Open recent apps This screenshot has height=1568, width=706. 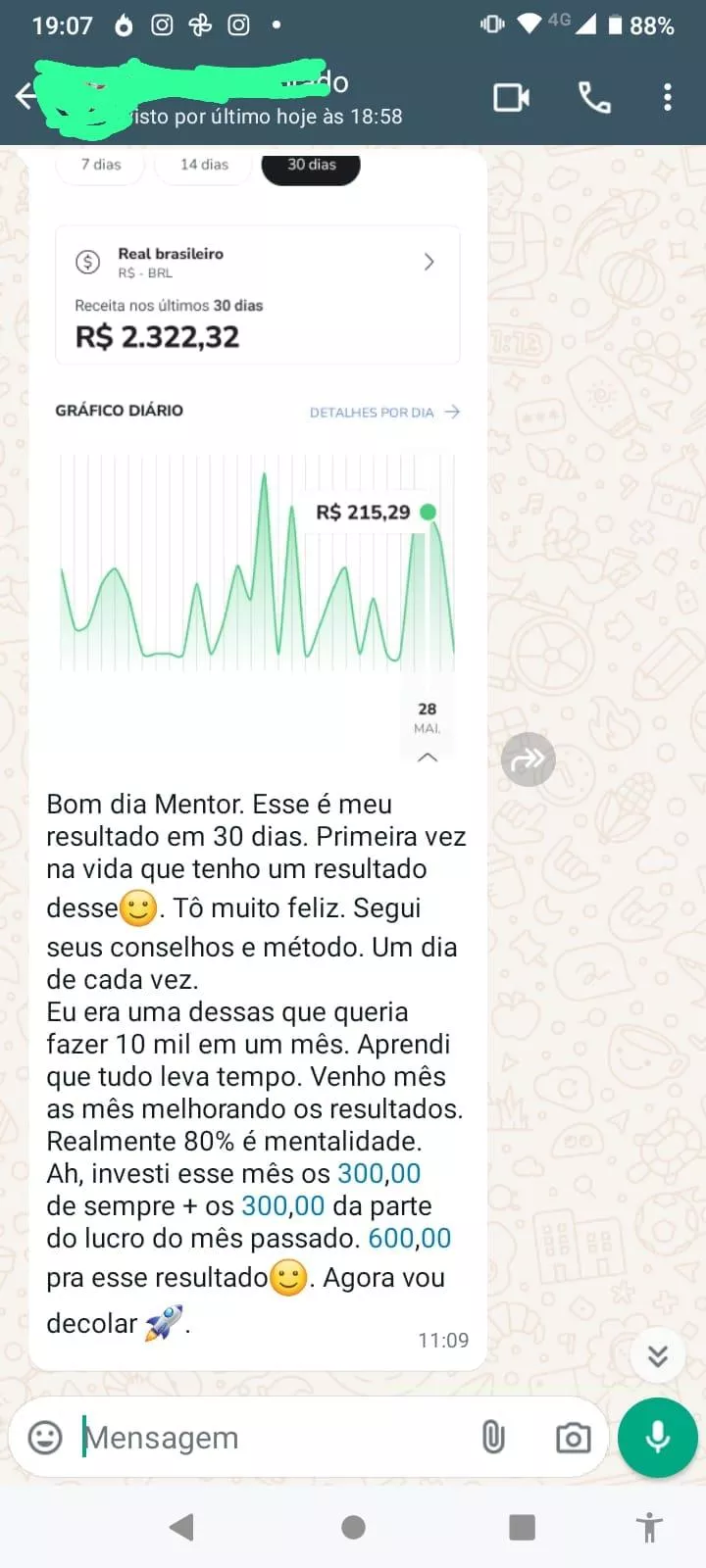pos(522,1527)
